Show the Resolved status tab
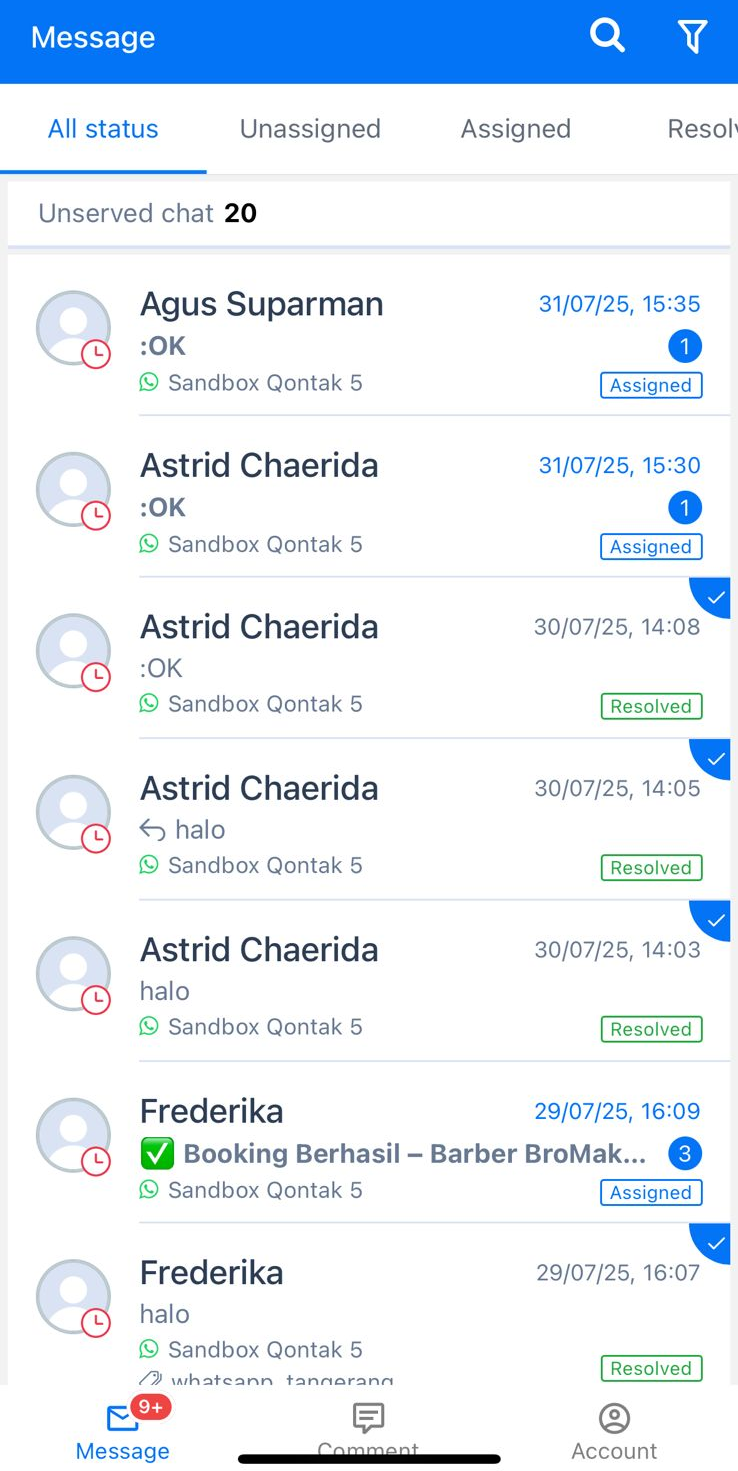Viewport: 738px width, 1471px height. (700, 129)
